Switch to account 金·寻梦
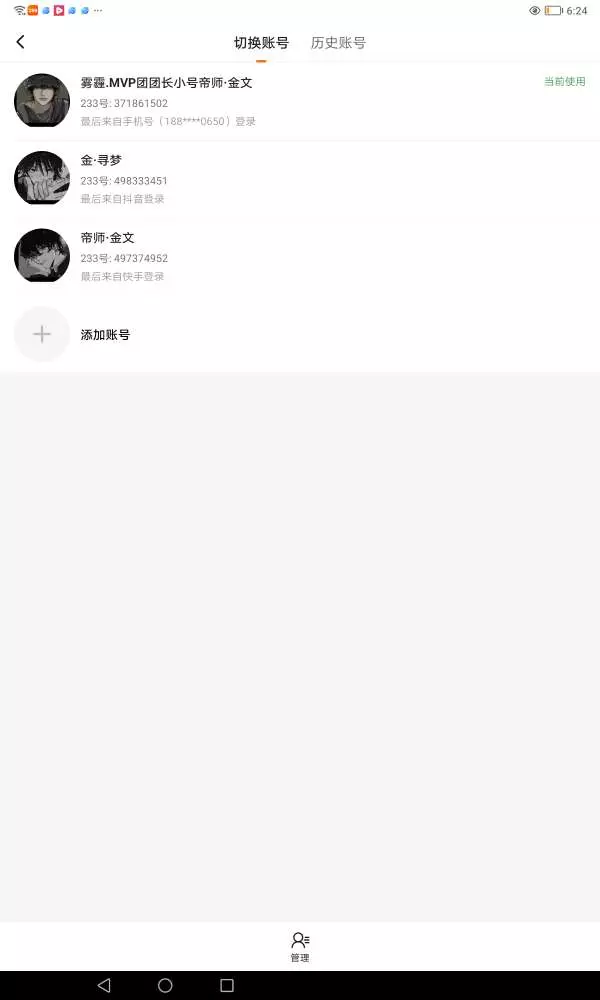This screenshot has width=600, height=1000. [x=300, y=179]
